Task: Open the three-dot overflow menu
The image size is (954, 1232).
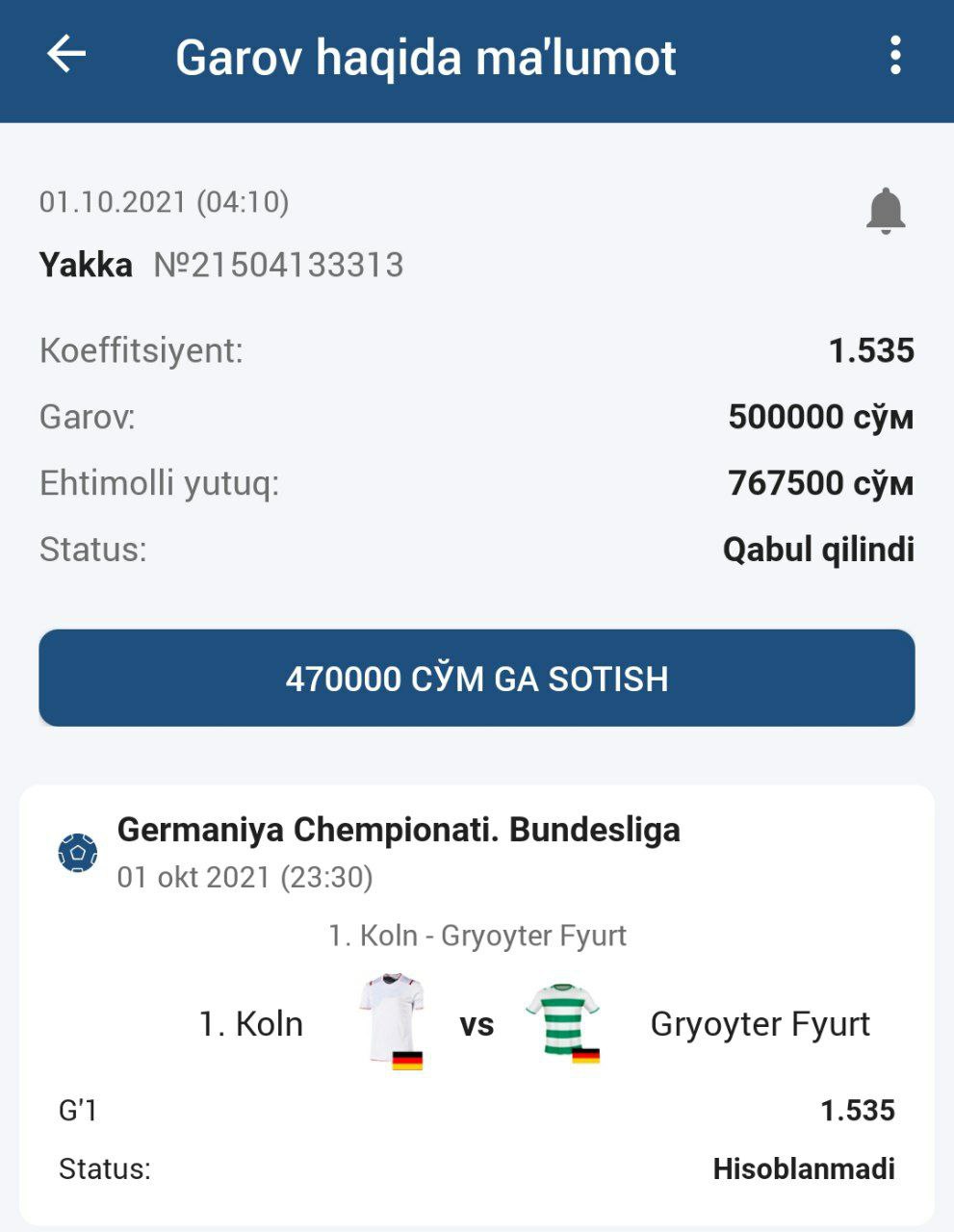Action: pyautogui.click(x=895, y=56)
